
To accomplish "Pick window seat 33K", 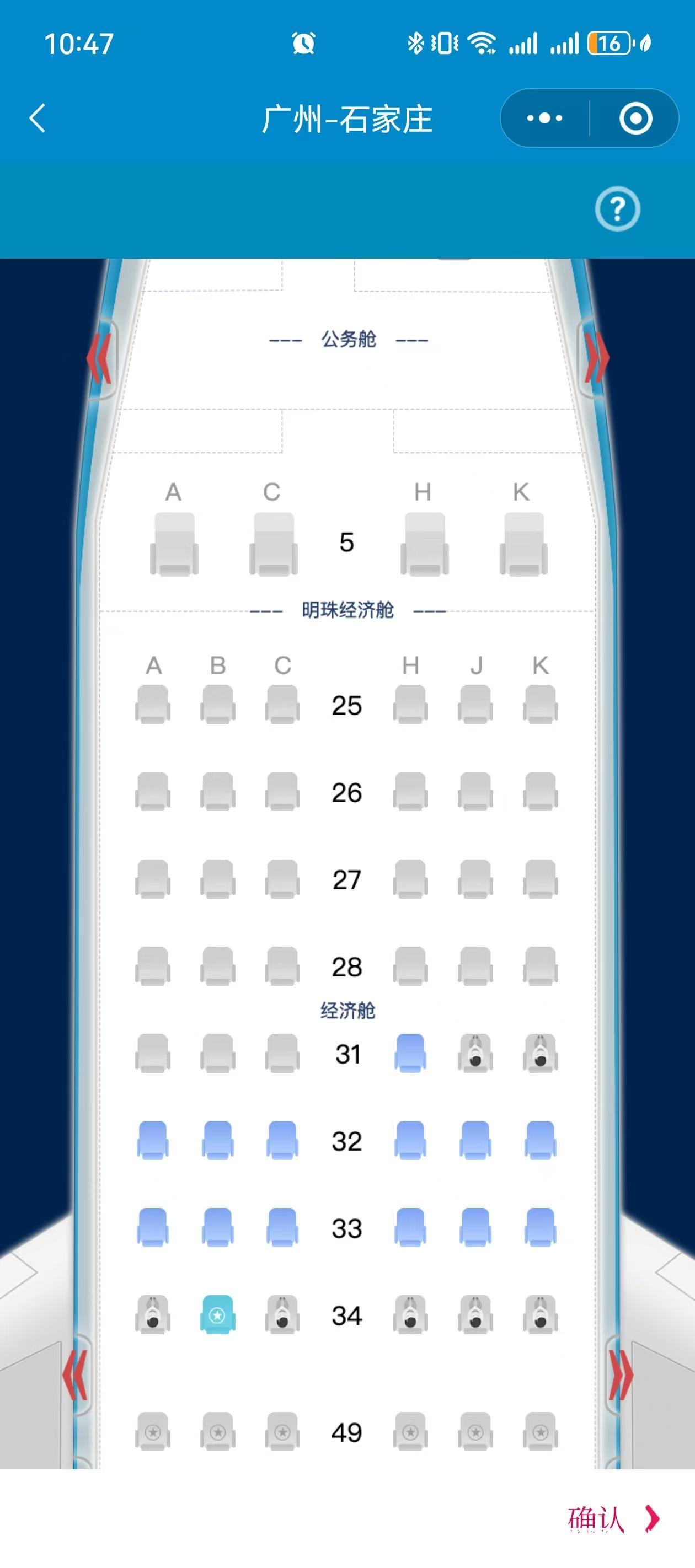I will 541,1227.
